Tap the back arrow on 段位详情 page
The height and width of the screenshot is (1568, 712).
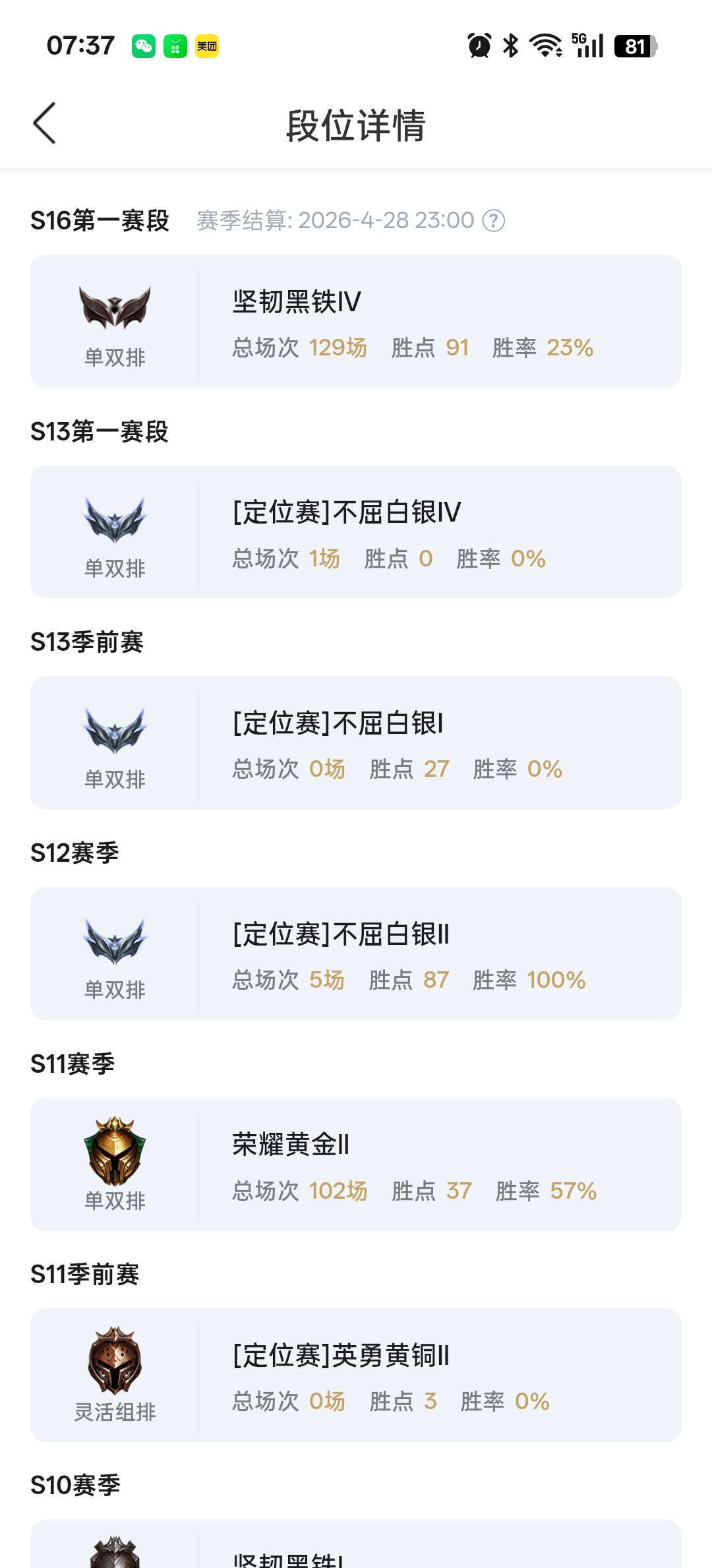(44, 124)
